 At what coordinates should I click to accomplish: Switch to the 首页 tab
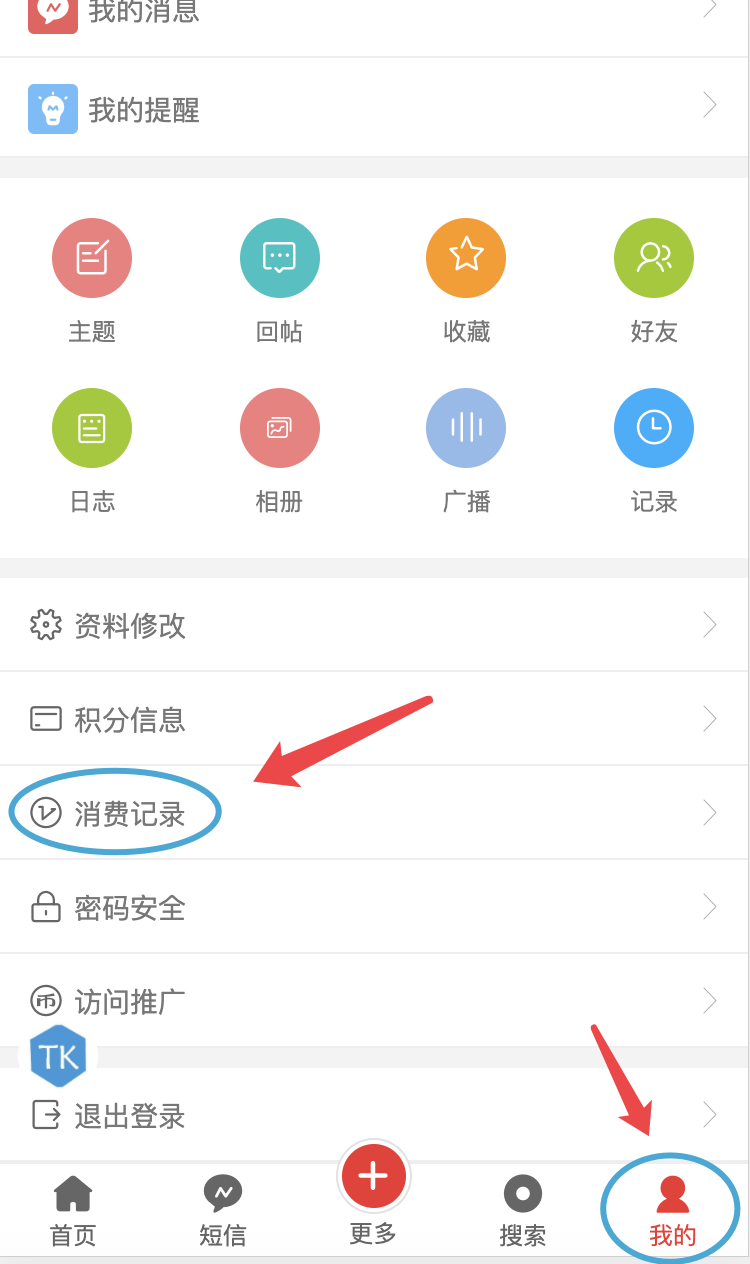tap(73, 1211)
